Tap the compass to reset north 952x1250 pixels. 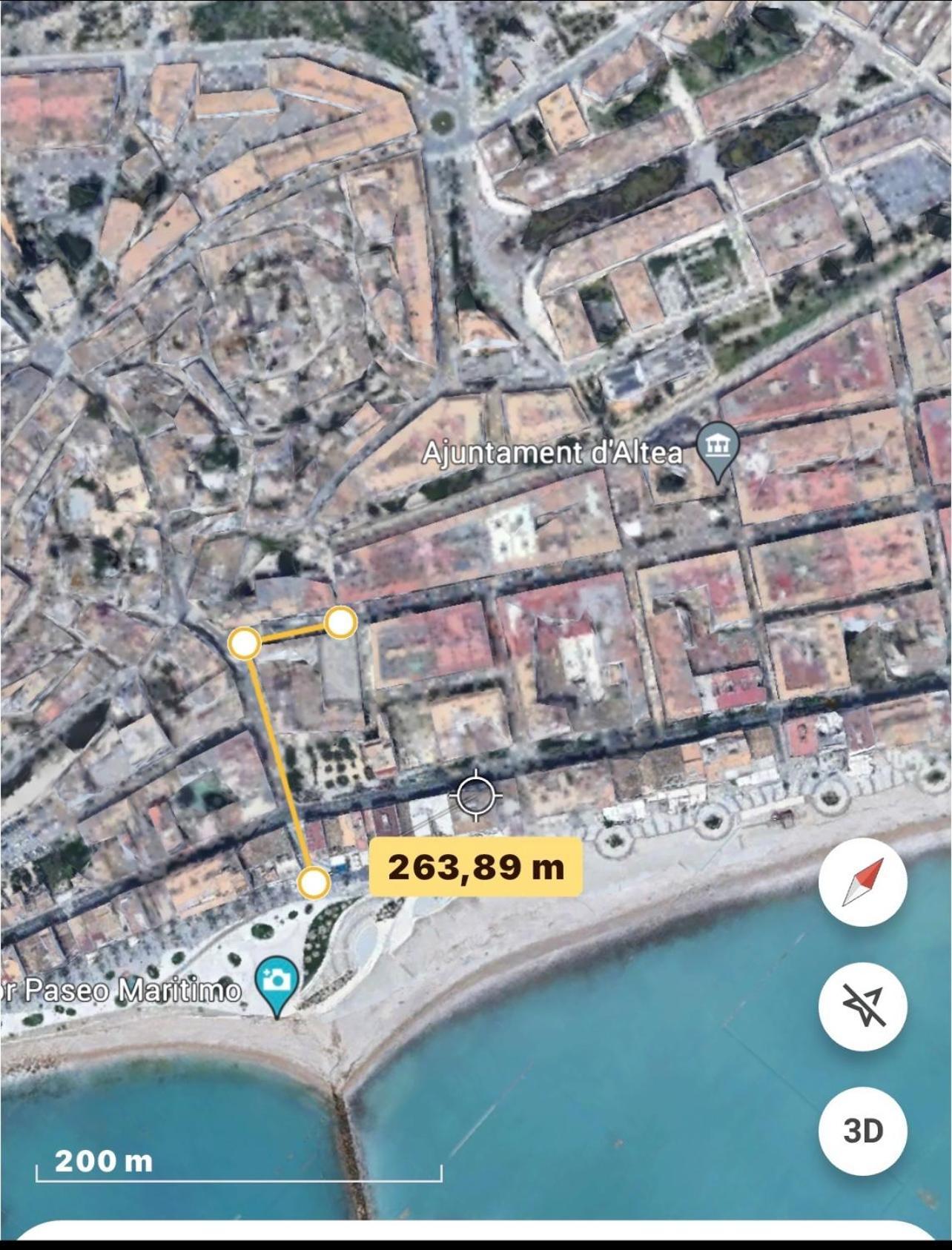862,882
